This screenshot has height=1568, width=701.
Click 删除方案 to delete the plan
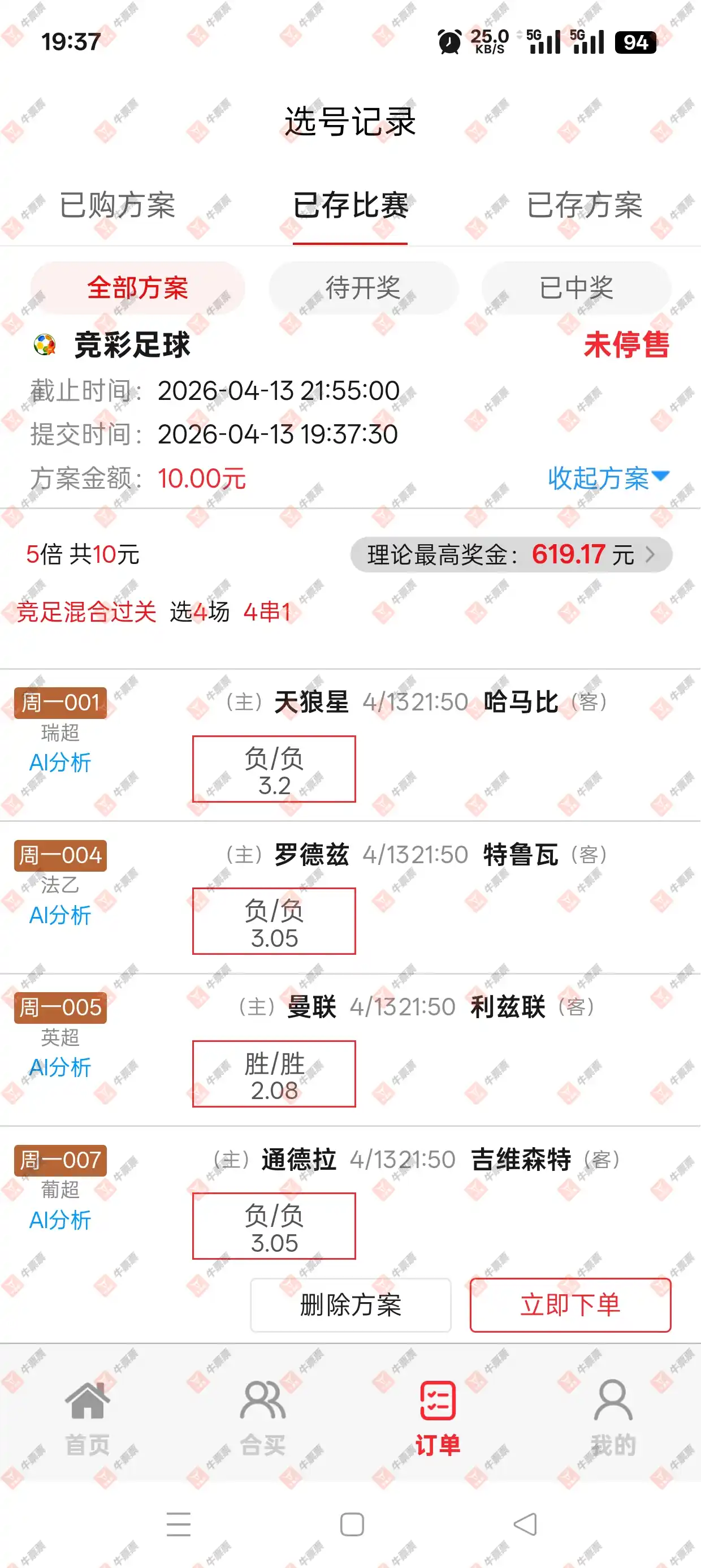click(350, 1304)
